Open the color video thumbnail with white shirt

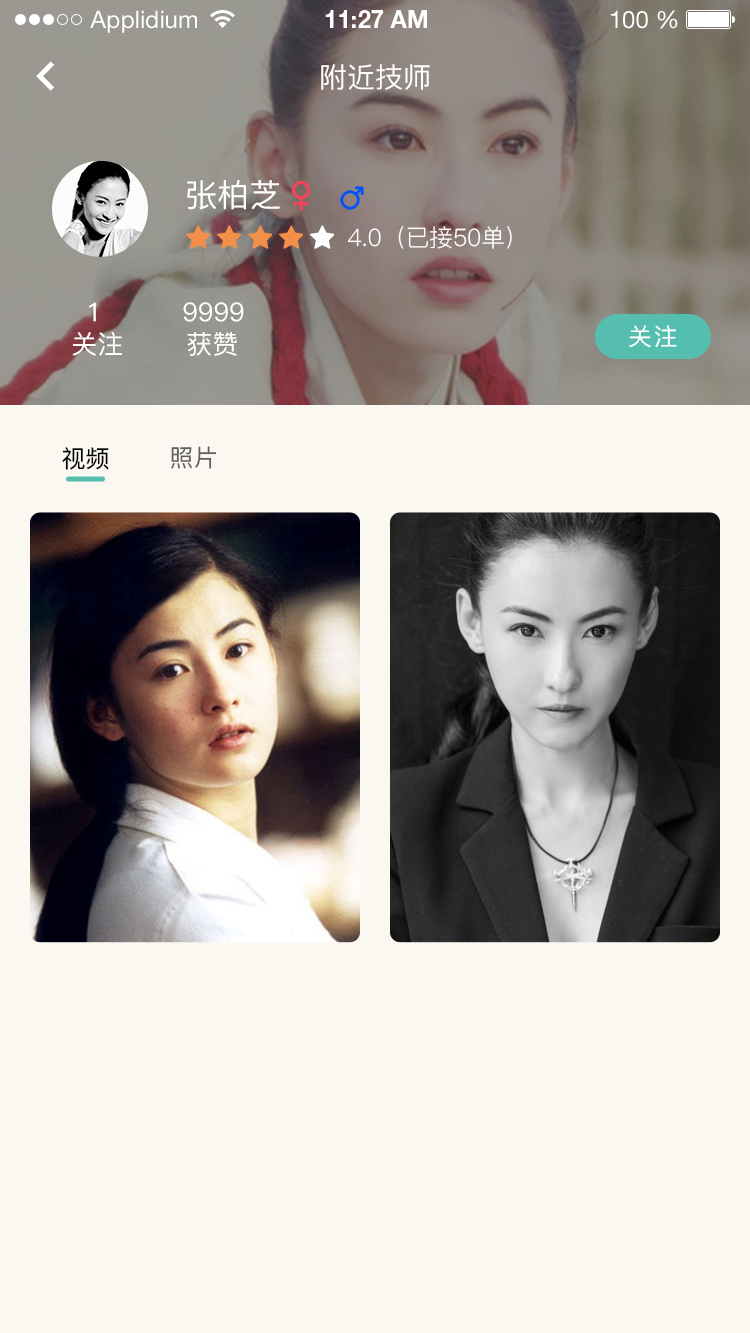coord(195,727)
